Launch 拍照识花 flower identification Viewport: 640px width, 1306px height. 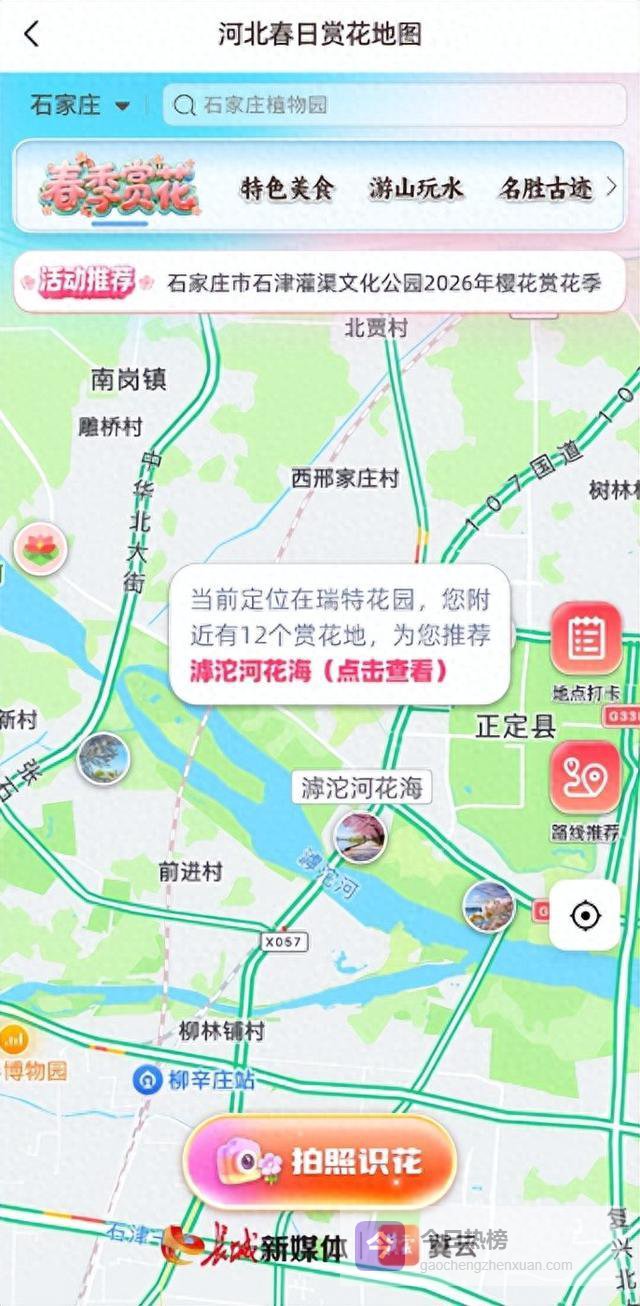pyautogui.click(x=320, y=1161)
